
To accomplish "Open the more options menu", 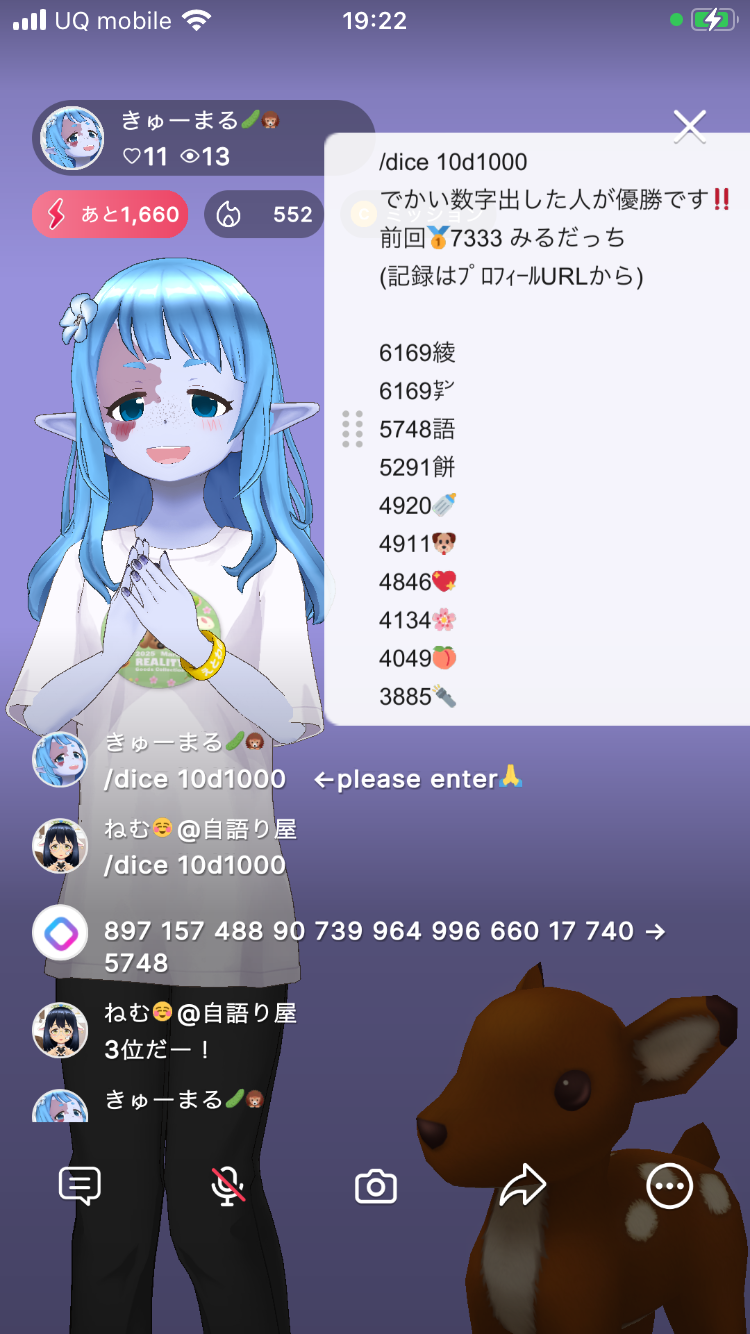I will [x=669, y=1187].
